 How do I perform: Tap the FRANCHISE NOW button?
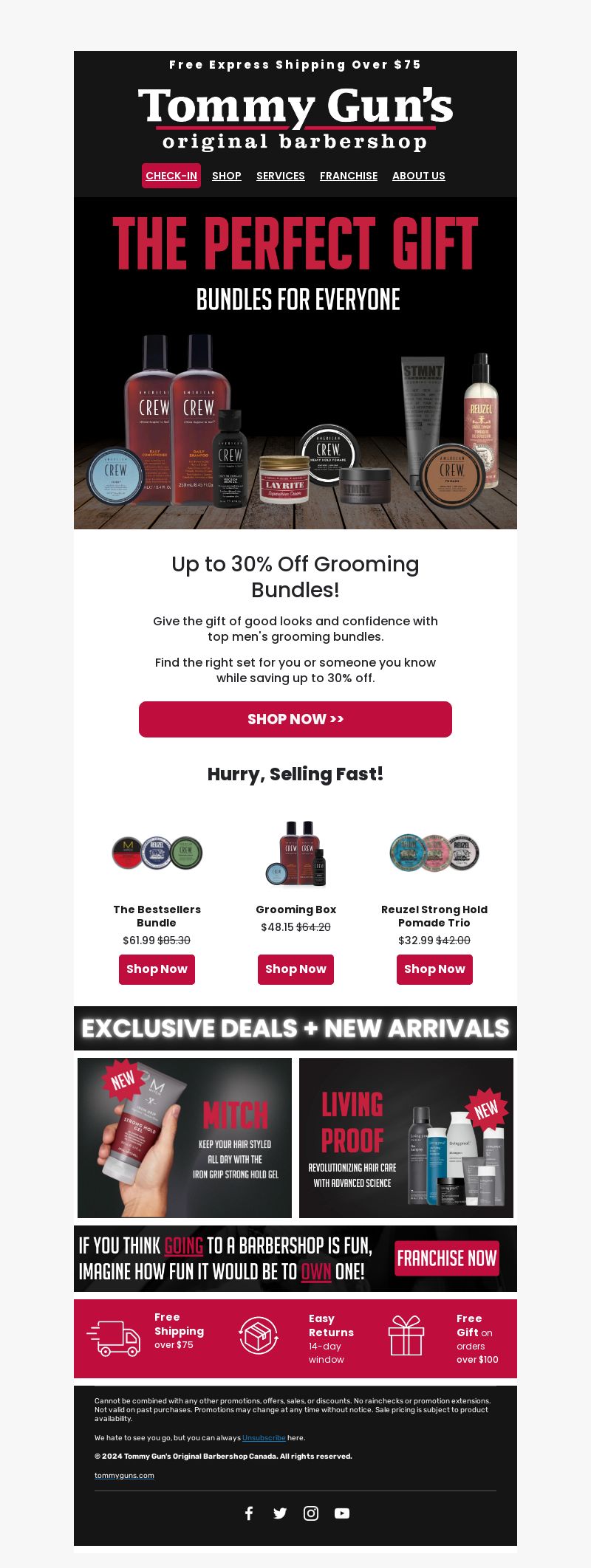pyautogui.click(x=447, y=1259)
